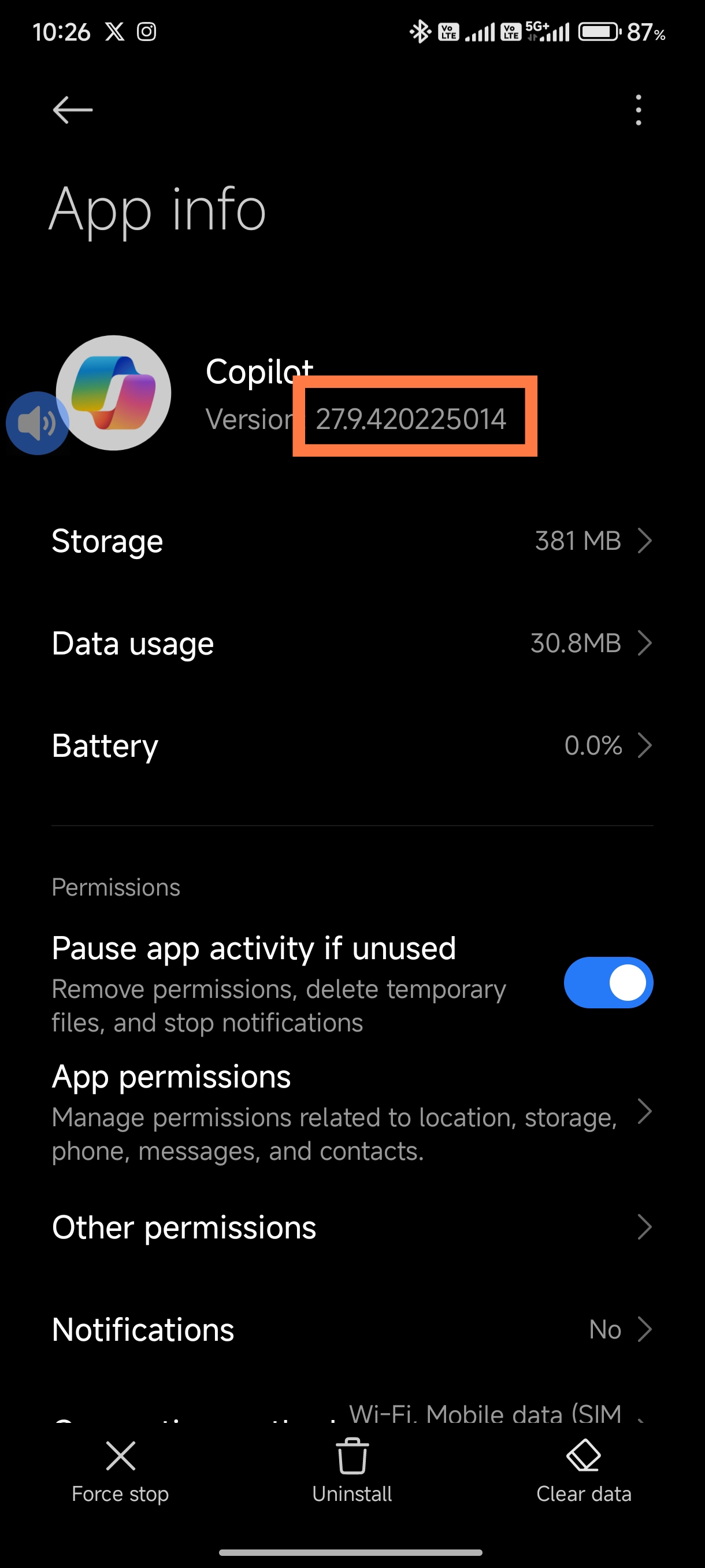This screenshot has width=705, height=1568.
Task: Force stop the Copilot app
Action: pos(120,1471)
